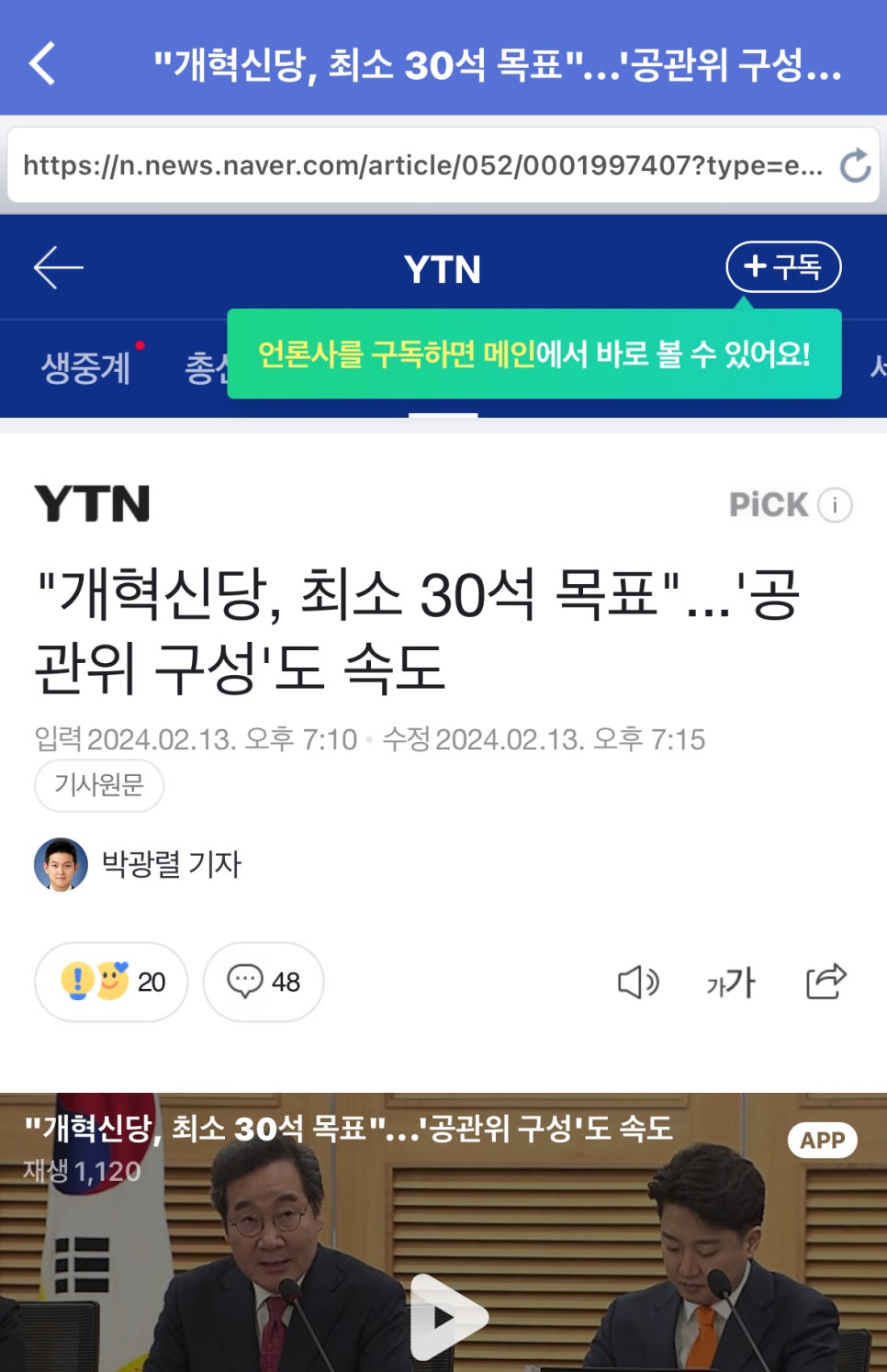The image size is (887, 1372).
Task: Open reporter 박광렬 기자 profile
Action: click(138, 864)
